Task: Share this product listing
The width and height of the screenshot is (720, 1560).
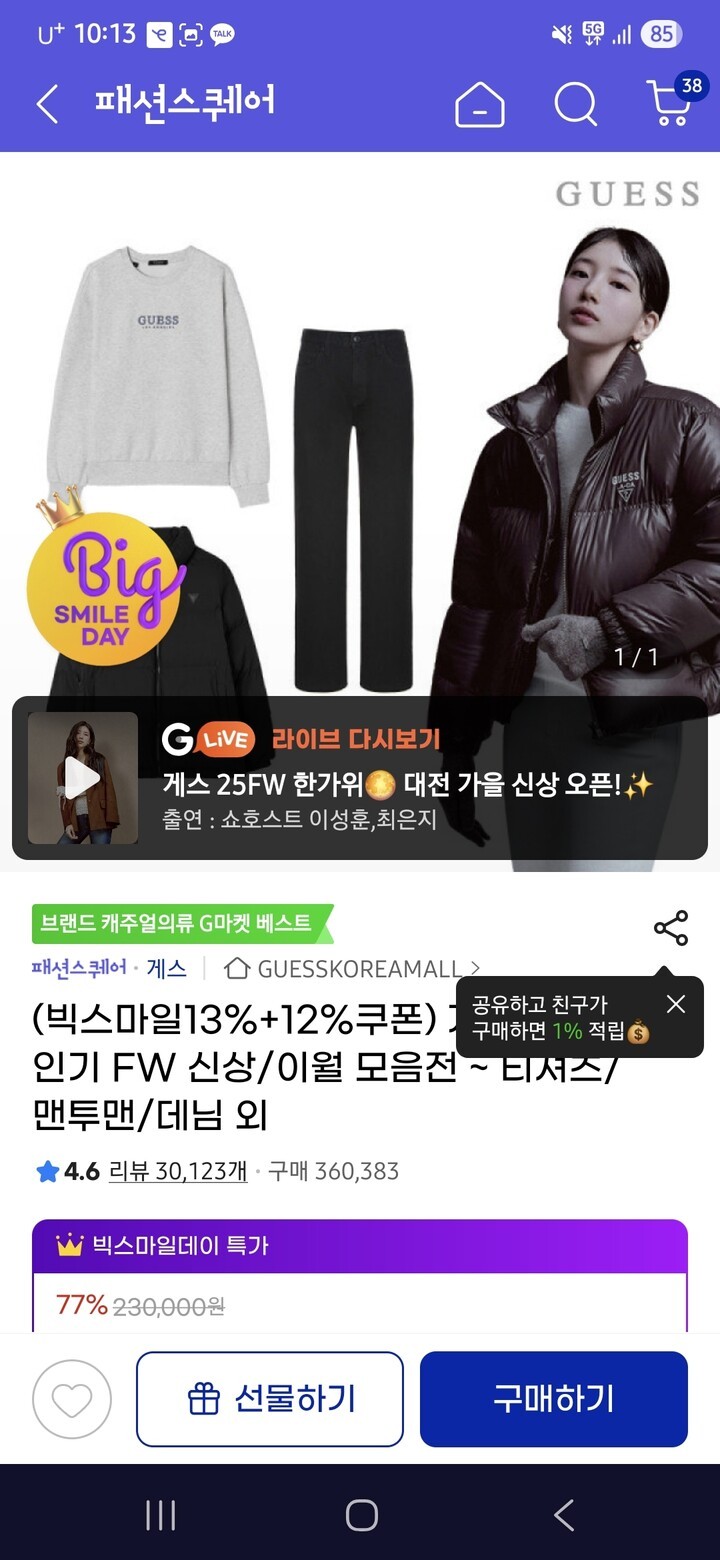Action: pos(671,928)
